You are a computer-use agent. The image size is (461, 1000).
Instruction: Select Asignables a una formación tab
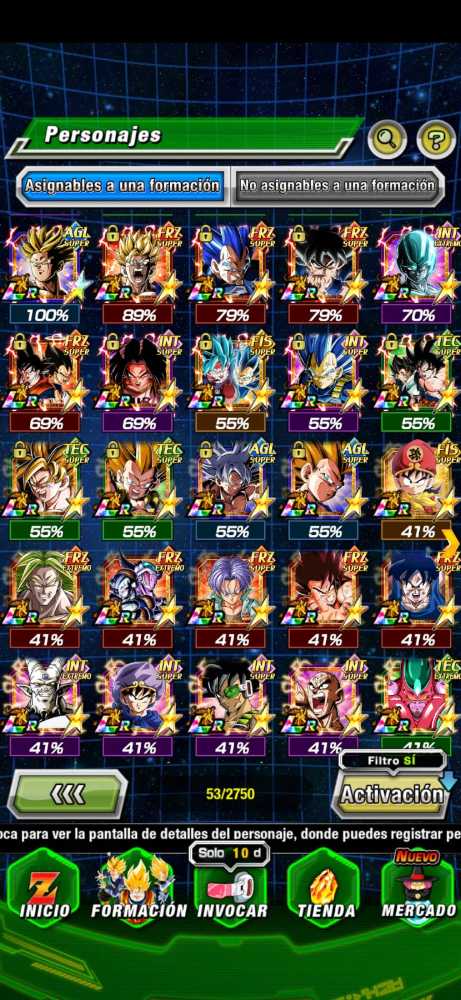(122, 186)
